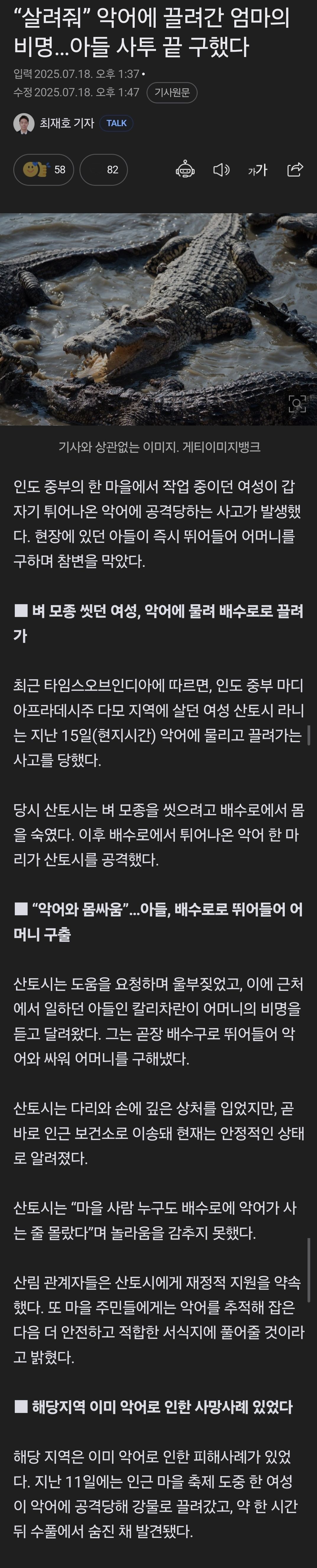React to the article with 58 reactions
This screenshot has width=317, height=1568.
click(x=43, y=170)
